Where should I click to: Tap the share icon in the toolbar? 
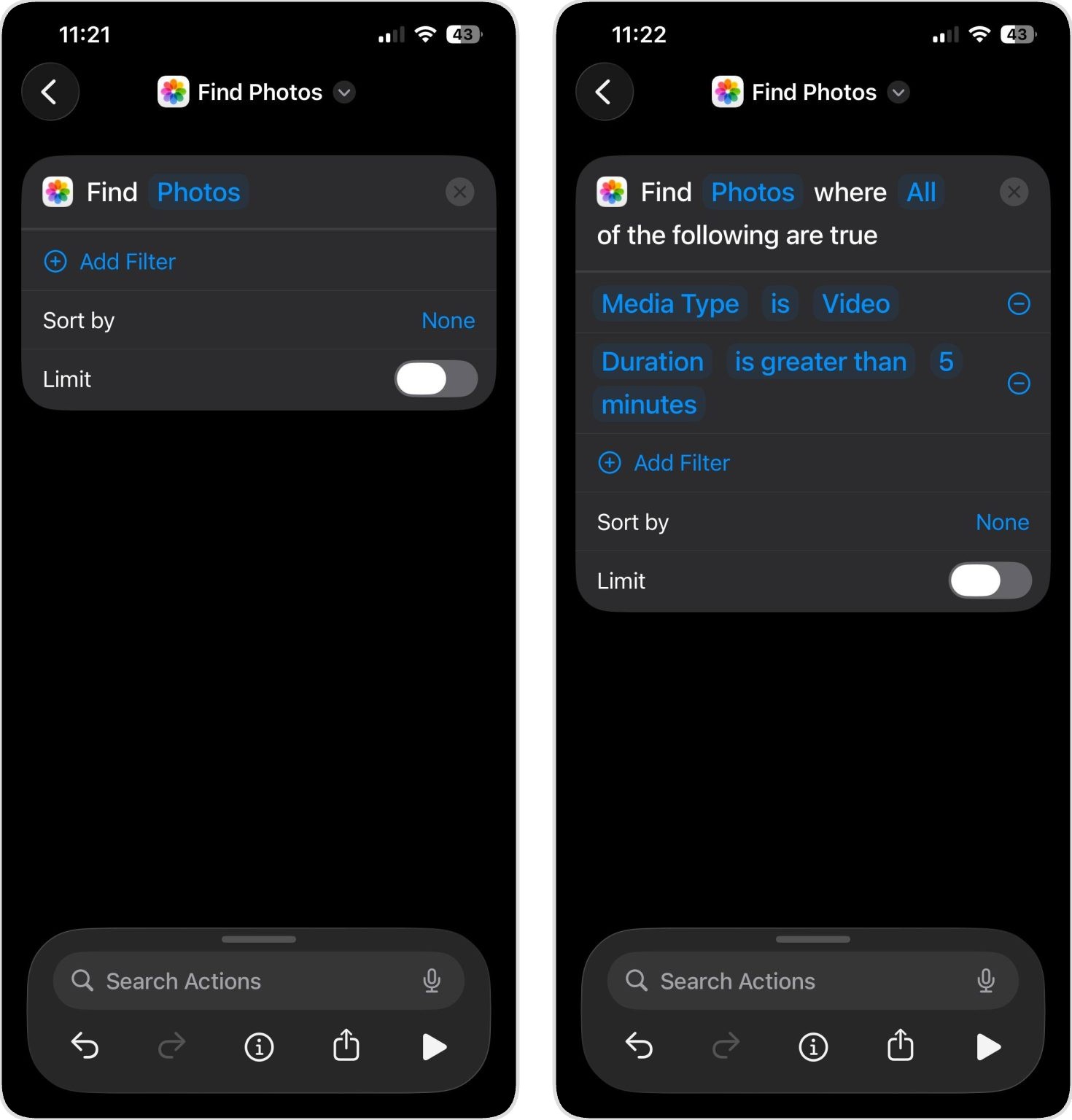[346, 1046]
